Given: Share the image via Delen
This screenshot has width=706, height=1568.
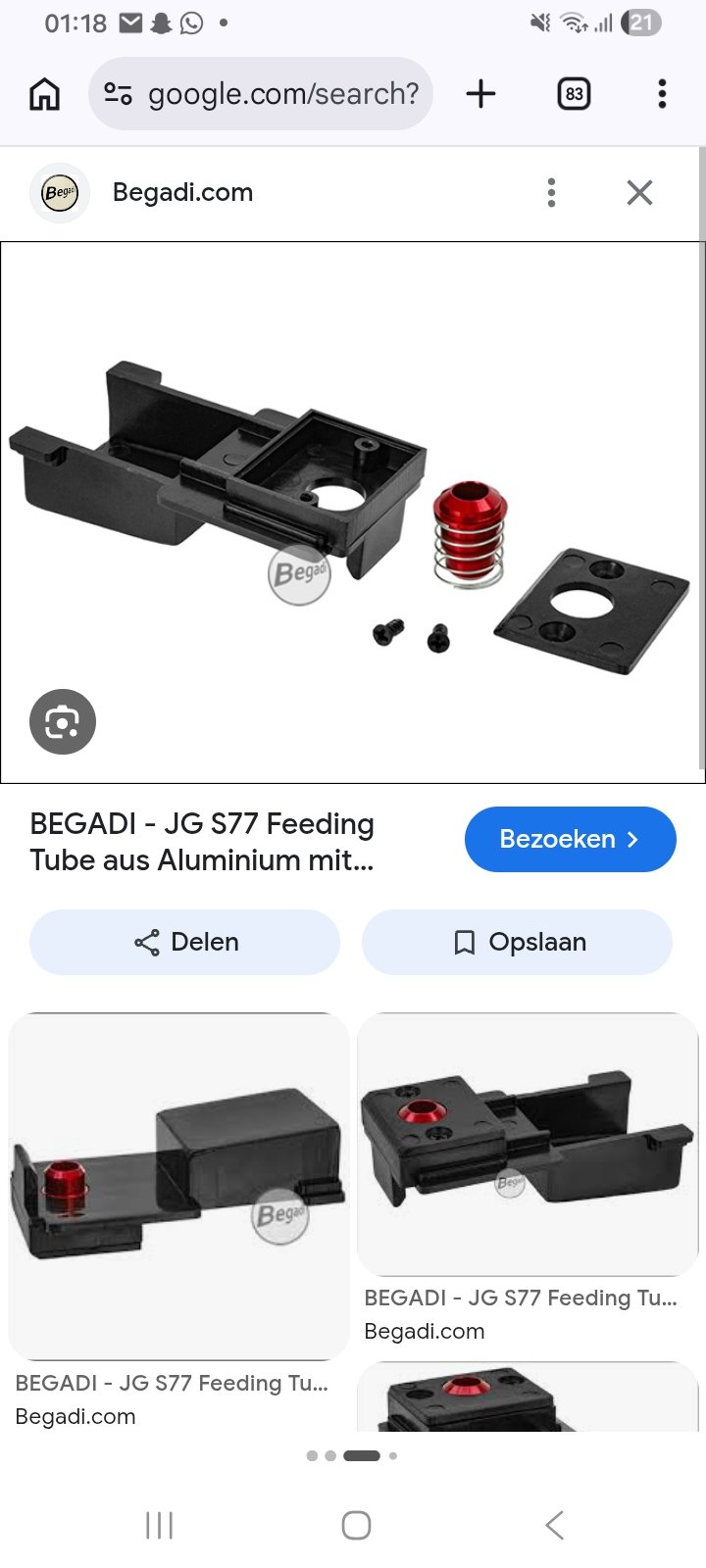Looking at the screenshot, I should [184, 942].
